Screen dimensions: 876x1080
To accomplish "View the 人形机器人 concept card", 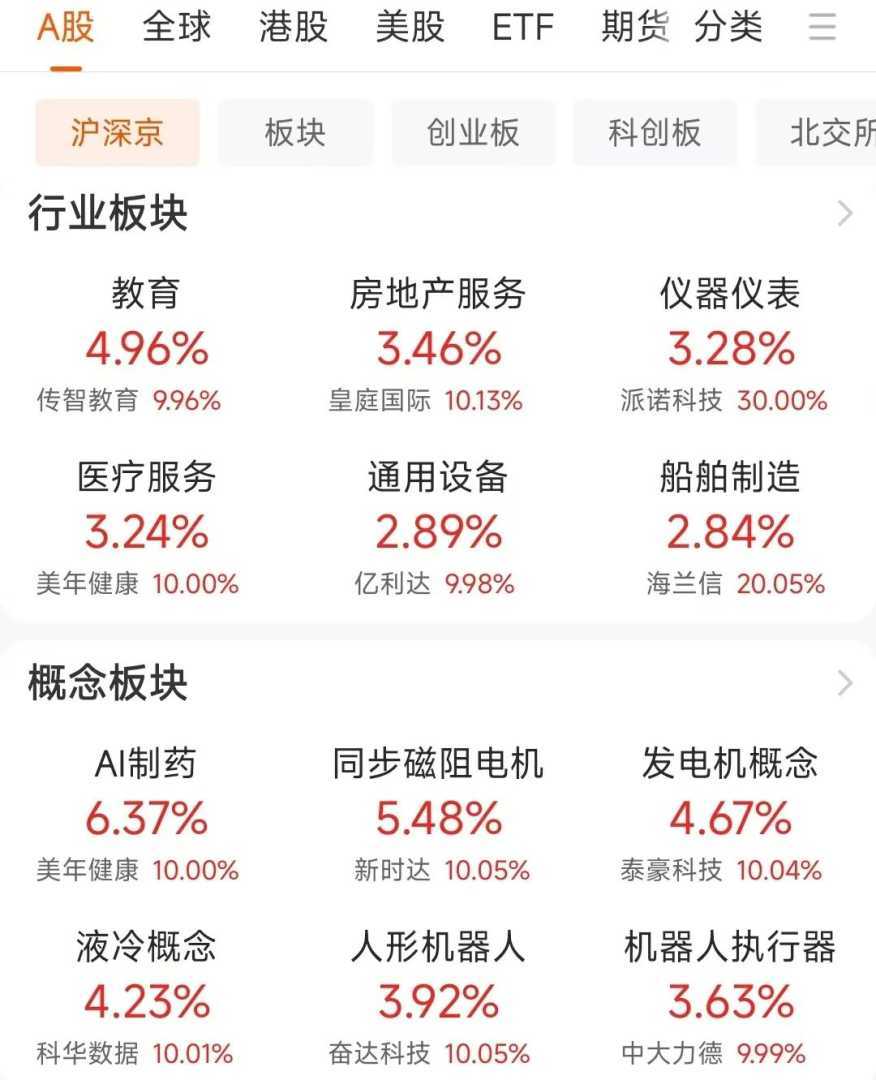I will [438, 1000].
